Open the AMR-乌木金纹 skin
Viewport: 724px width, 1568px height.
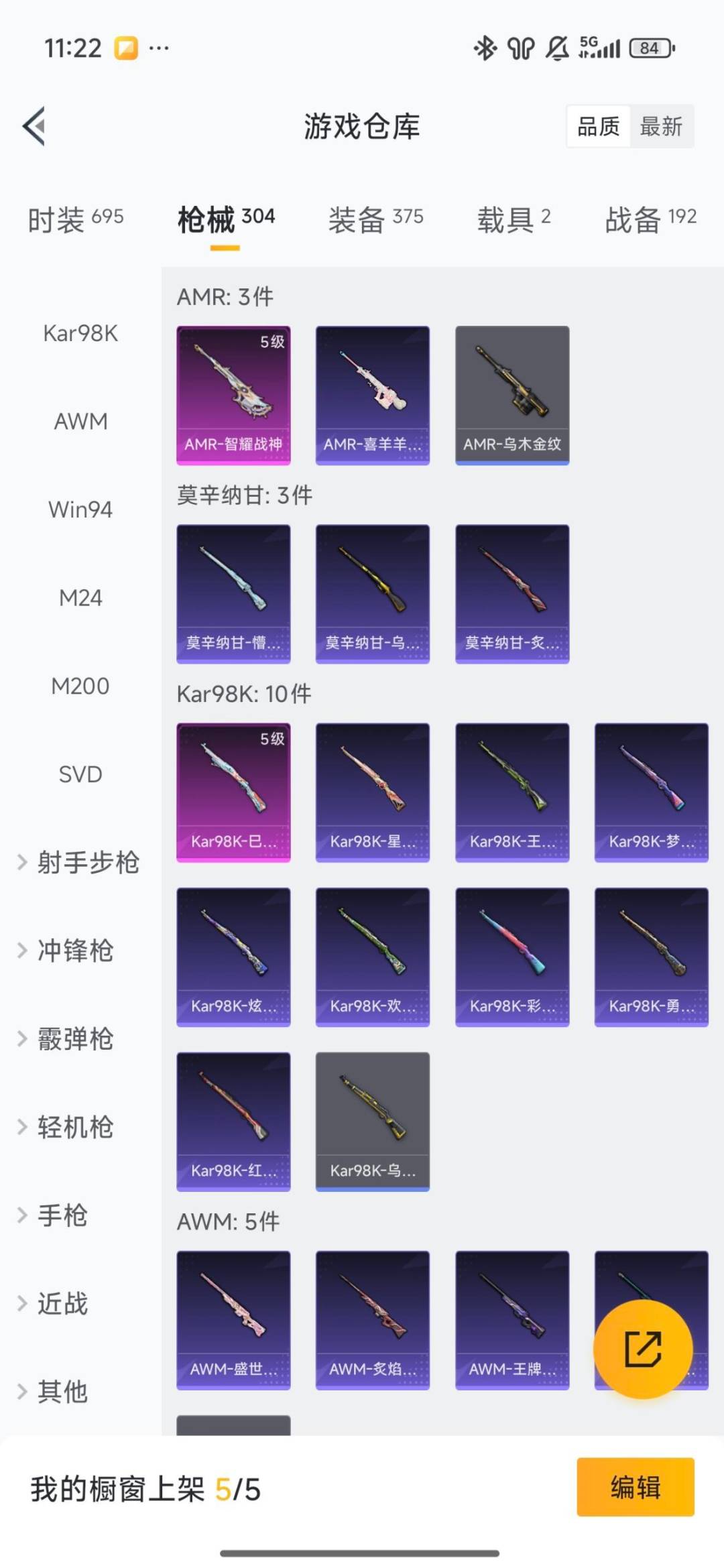point(512,395)
